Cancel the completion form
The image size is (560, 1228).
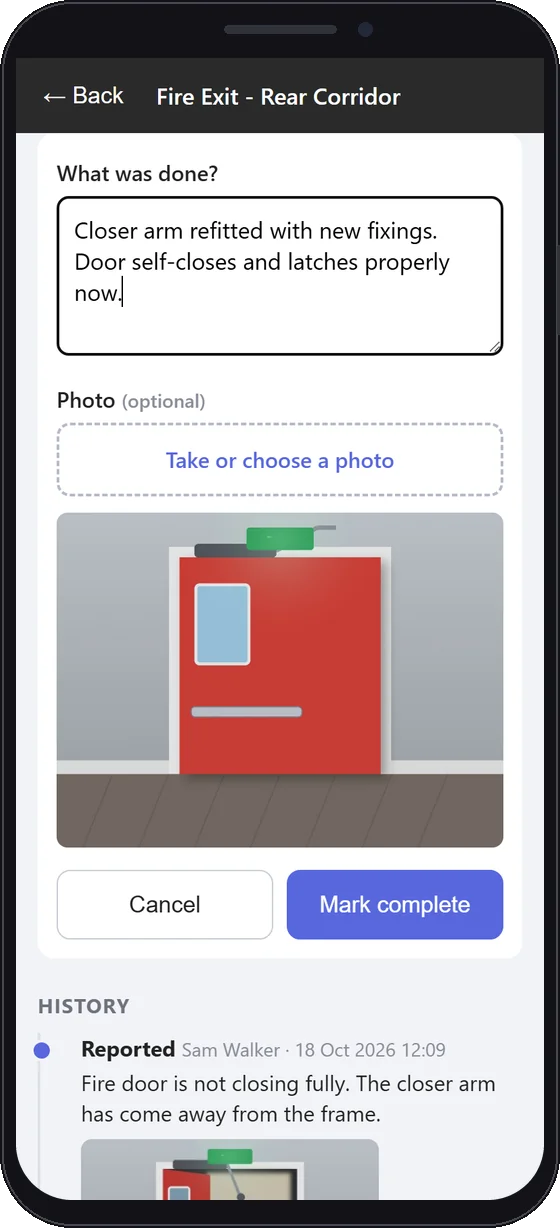165,904
